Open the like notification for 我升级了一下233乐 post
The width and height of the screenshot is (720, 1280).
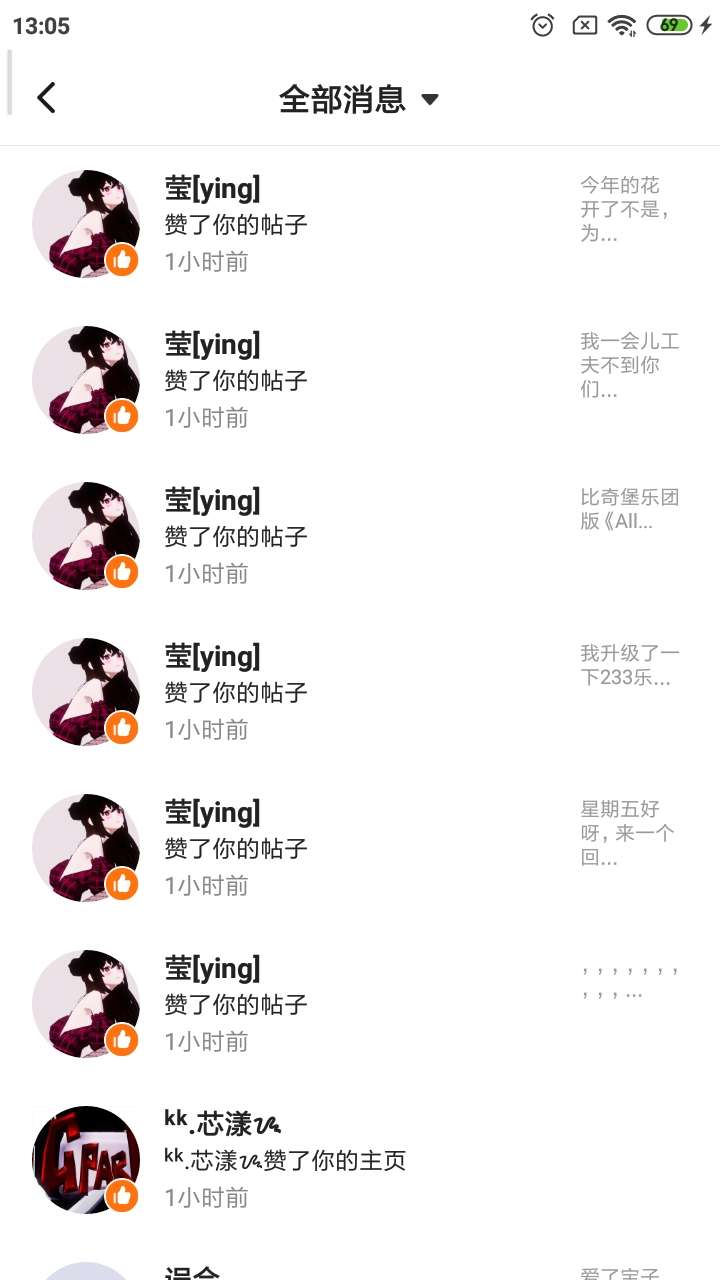pyautogui.click(x=360, y=692)
